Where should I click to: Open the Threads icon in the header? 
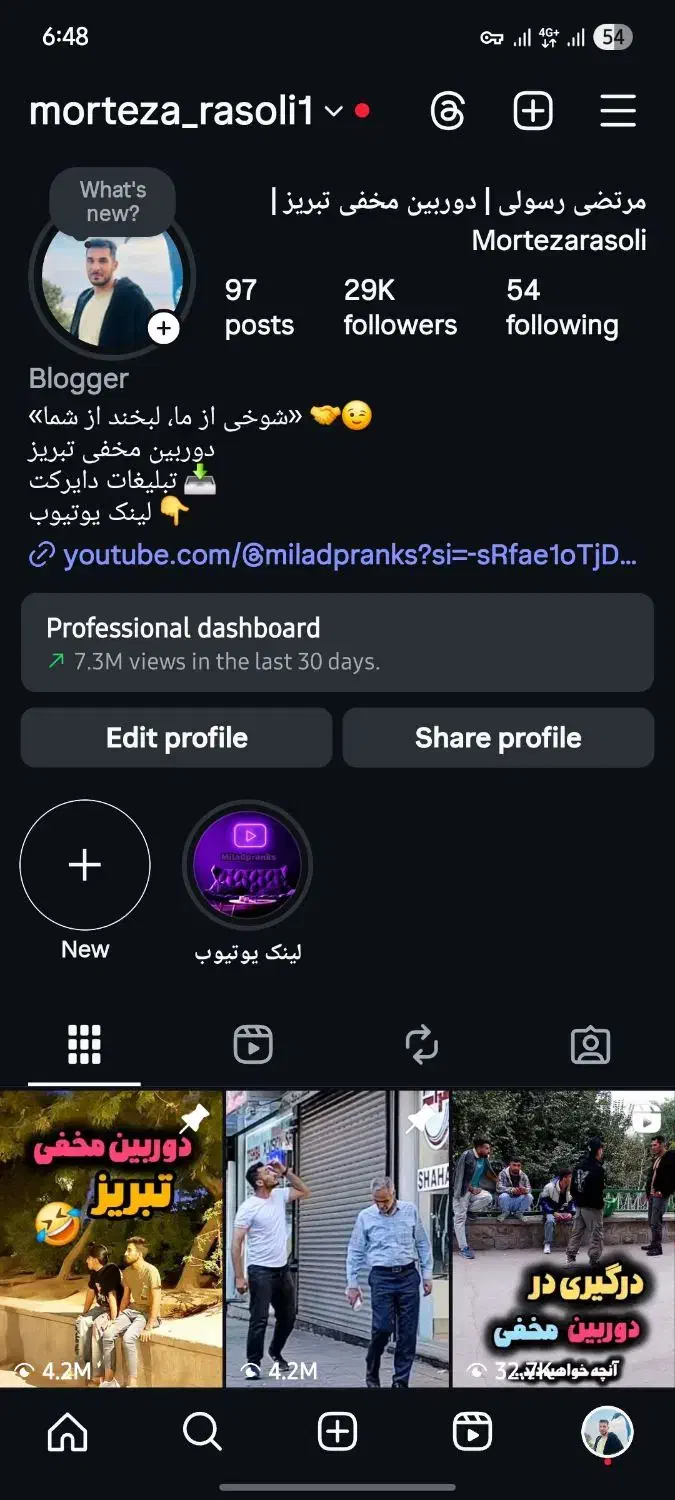click(x=447, y=111)
